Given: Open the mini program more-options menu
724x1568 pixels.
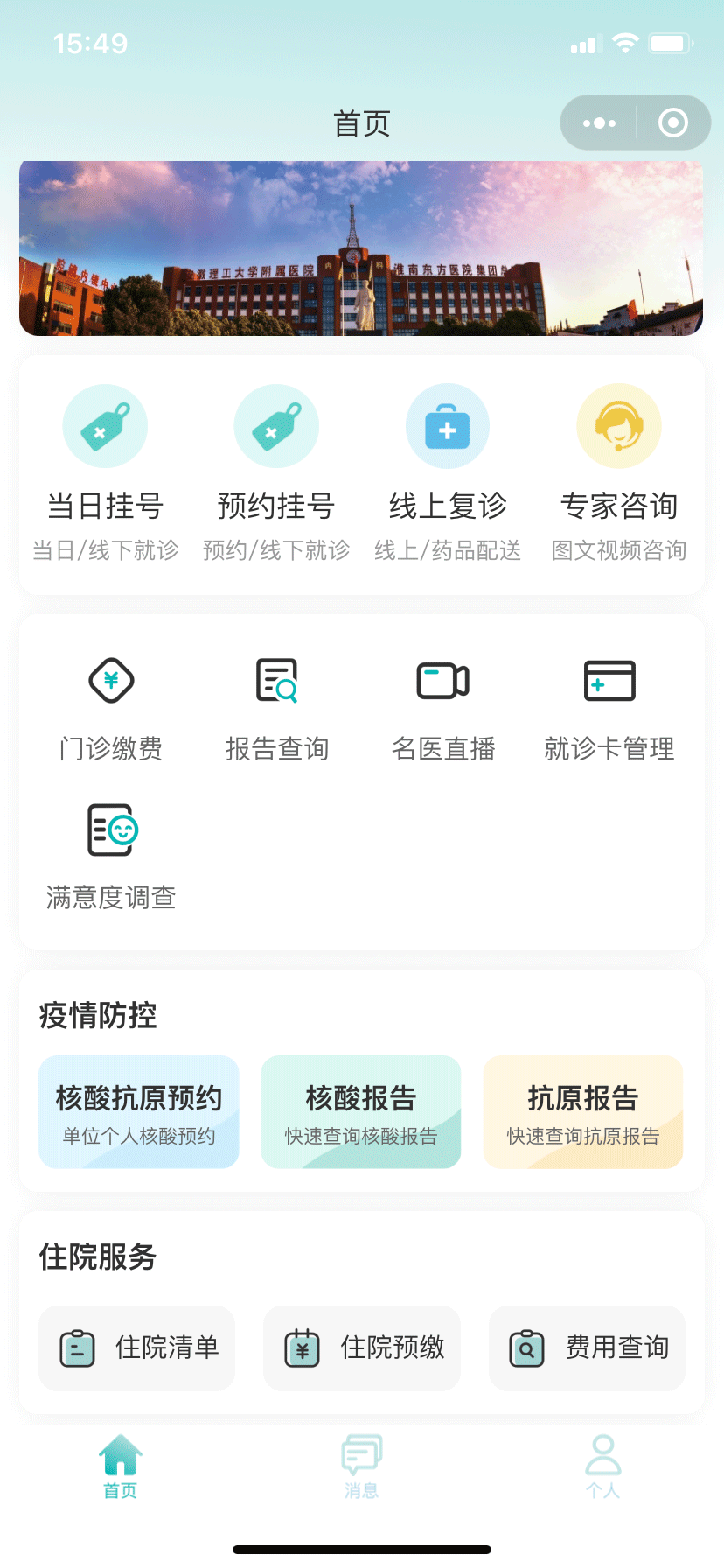Looking at the screenshot, I should [599, 123].
